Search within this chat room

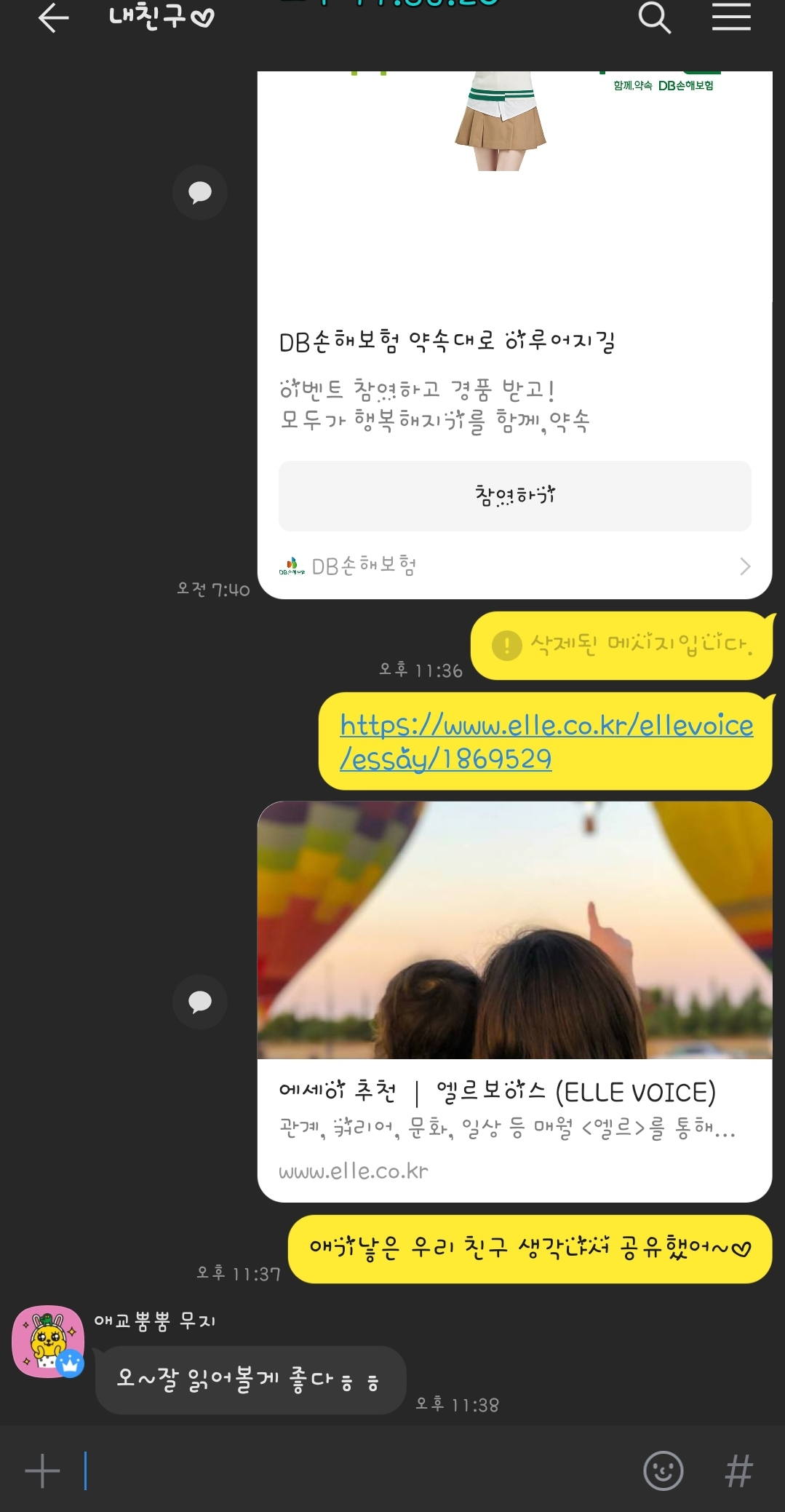[654, 17]
